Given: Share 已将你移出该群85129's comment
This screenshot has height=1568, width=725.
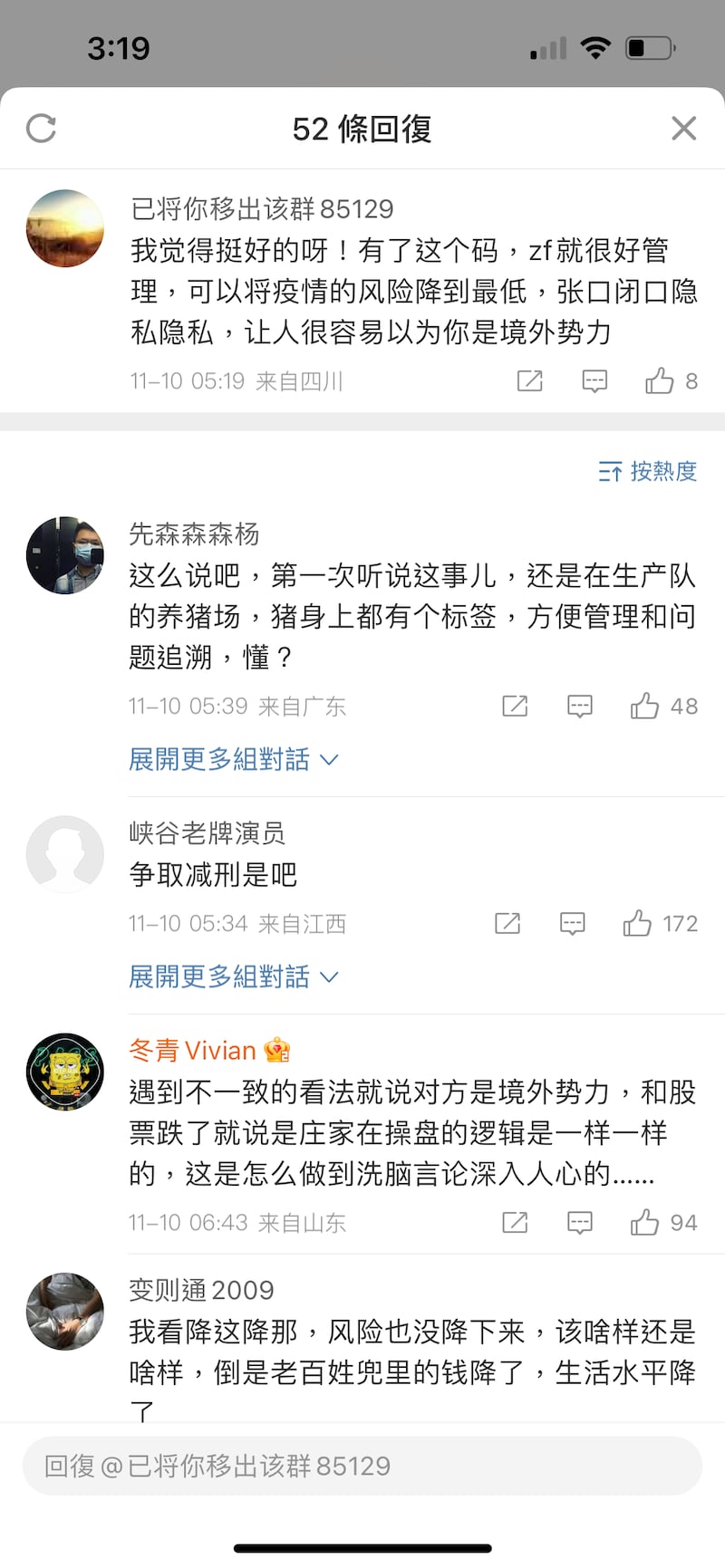Looking at the screenshot, I should pyautogui.click(x=529, y=381).
